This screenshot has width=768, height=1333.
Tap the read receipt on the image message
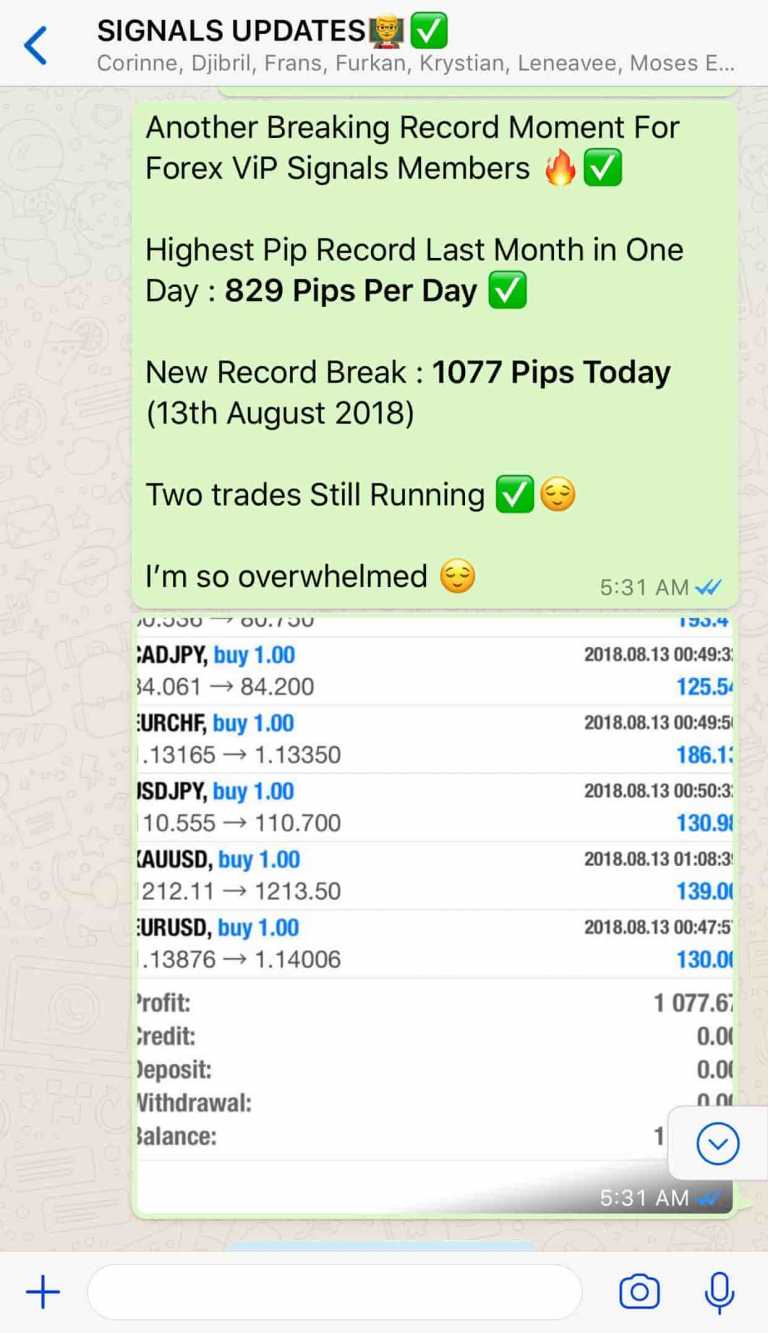[x=710, y=1197]
